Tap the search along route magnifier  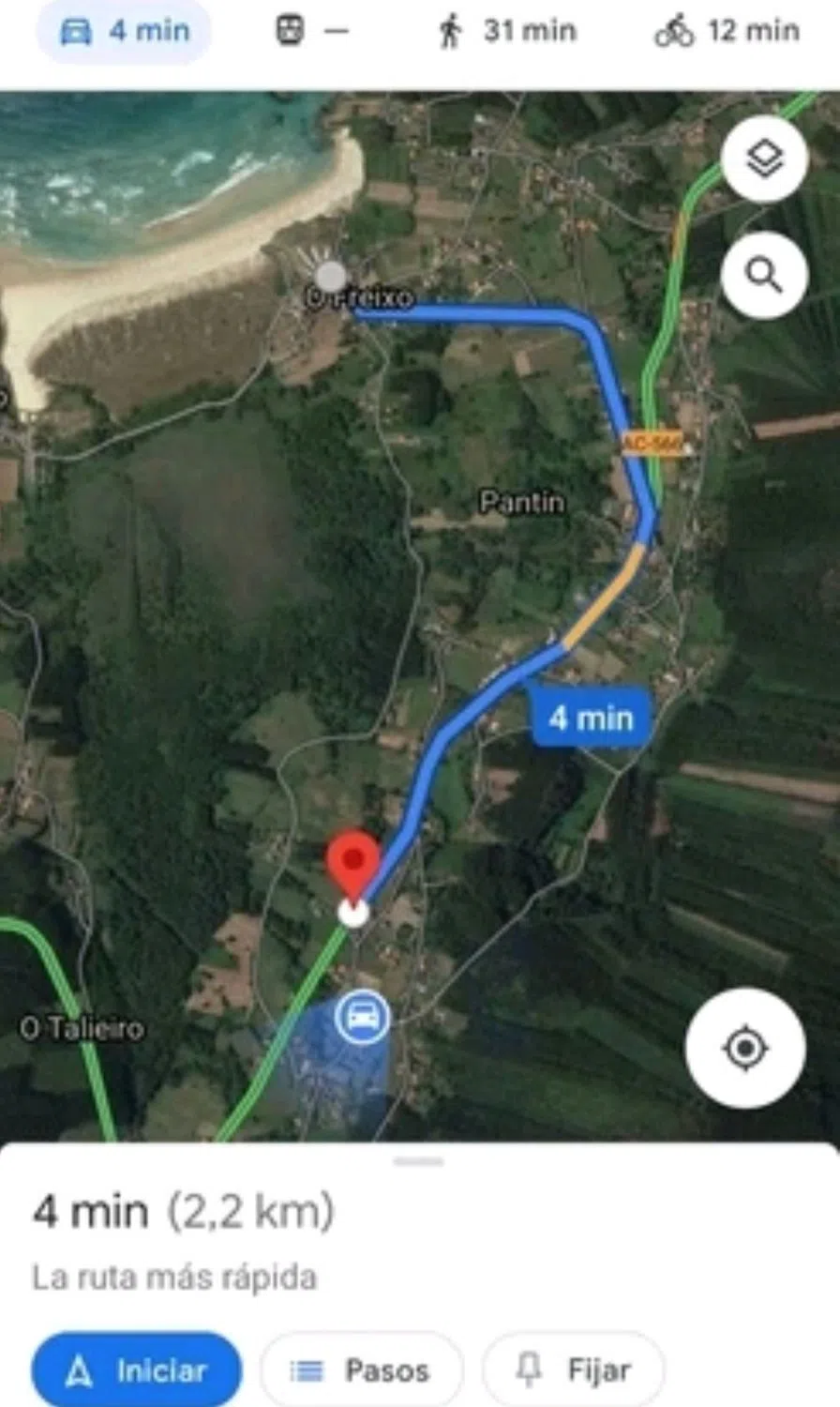pyautogui.click(x=764, y=276)
